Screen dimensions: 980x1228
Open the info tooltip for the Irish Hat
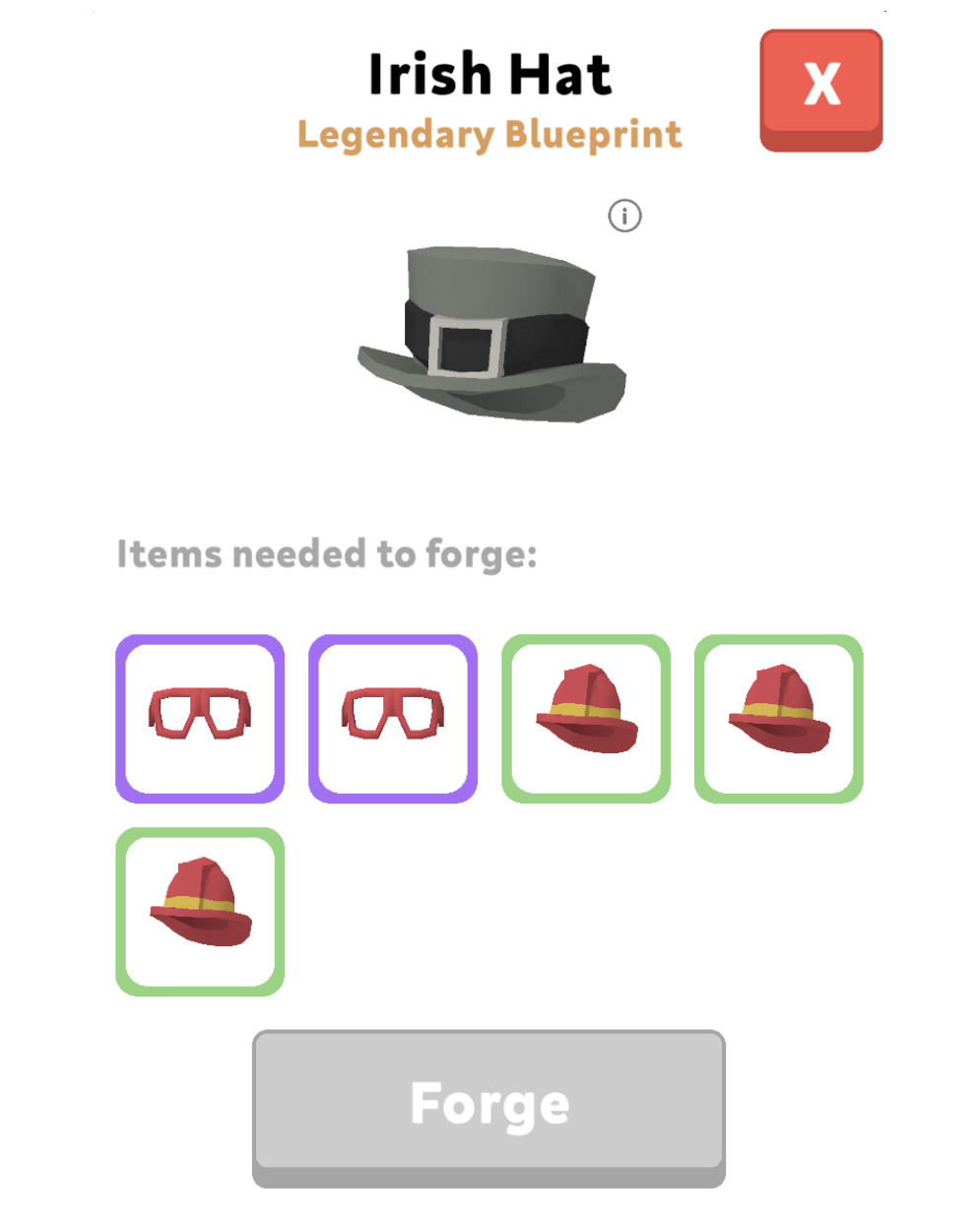[x=626, y=215]
